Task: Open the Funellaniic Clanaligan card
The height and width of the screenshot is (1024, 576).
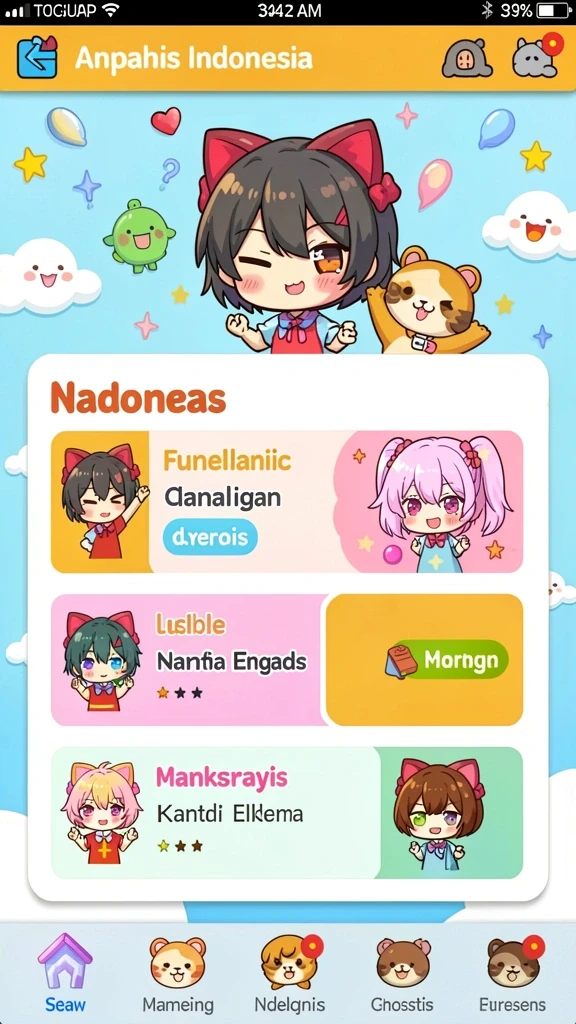Action: pyautogui.click(x=287, y=502)
